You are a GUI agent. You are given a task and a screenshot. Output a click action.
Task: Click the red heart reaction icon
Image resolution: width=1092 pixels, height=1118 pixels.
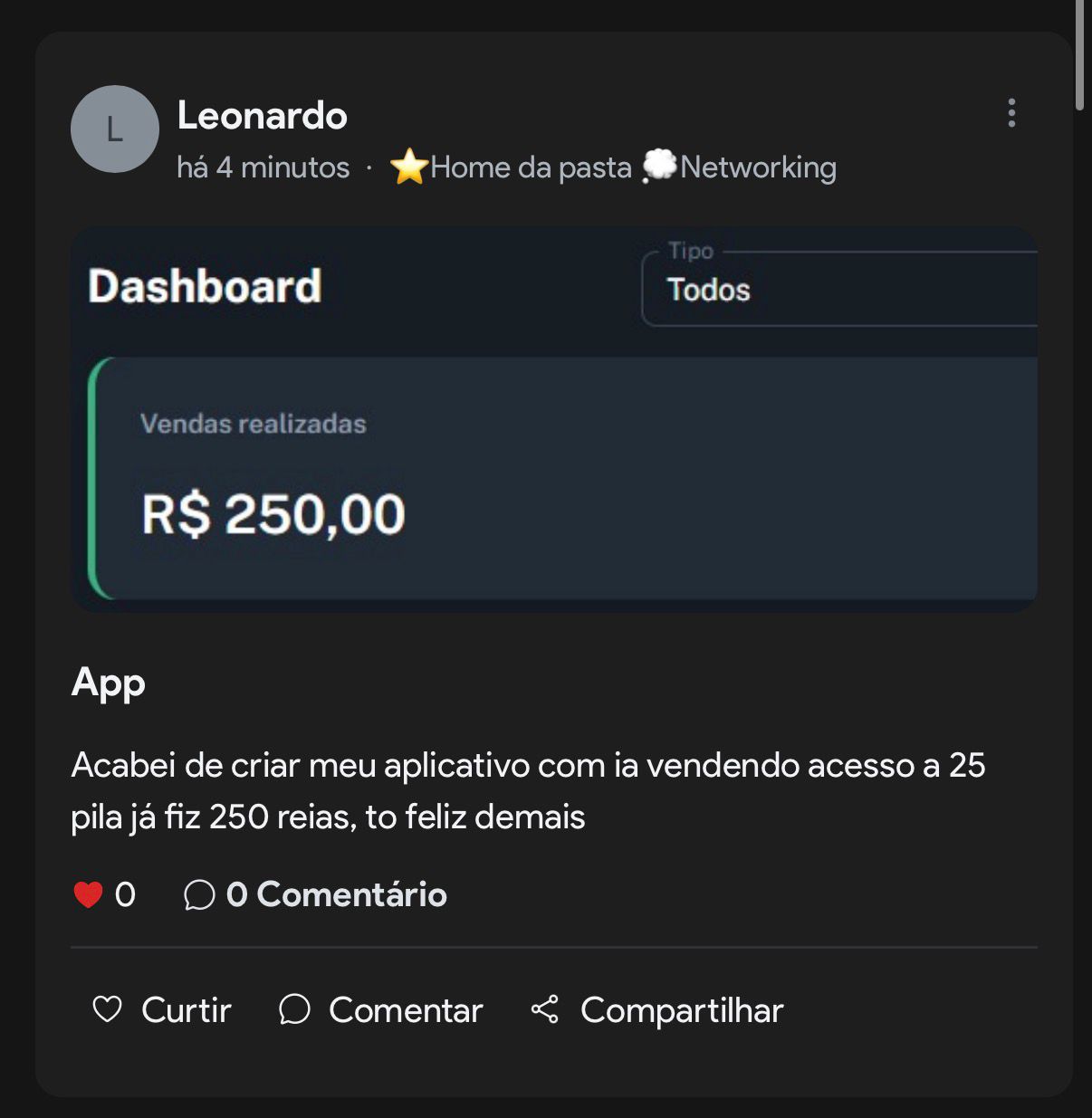click(88, 895)
